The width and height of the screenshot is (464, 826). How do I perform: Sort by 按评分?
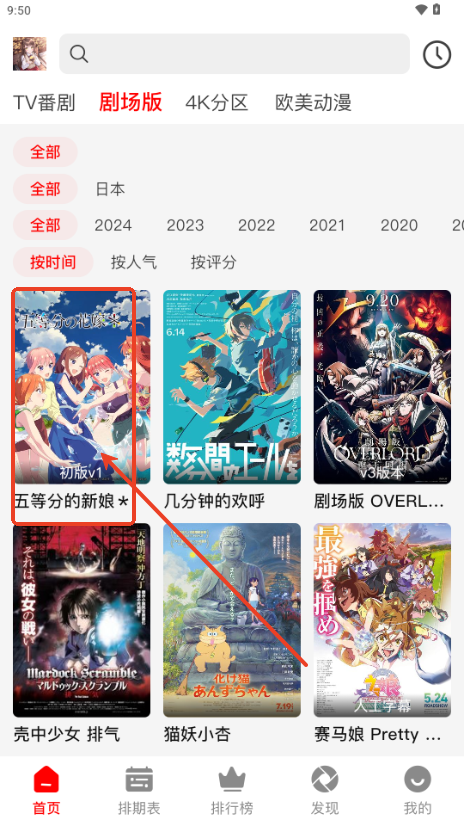(213, 262)
